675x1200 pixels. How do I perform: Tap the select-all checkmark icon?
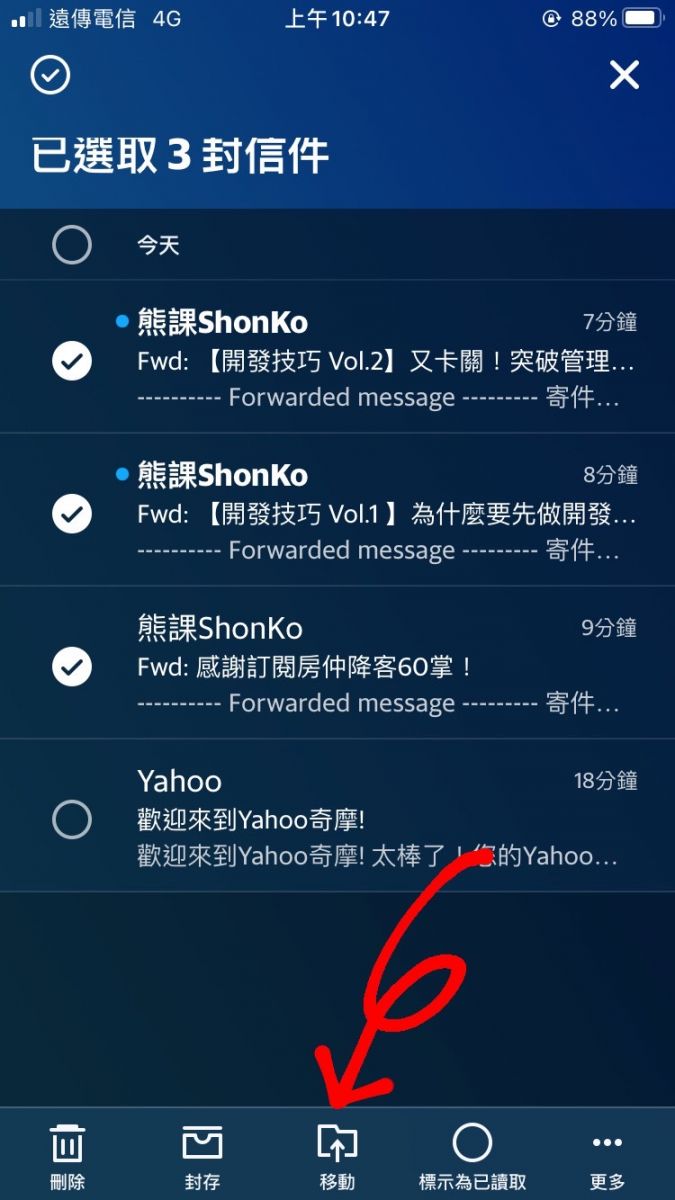(50, 75)
